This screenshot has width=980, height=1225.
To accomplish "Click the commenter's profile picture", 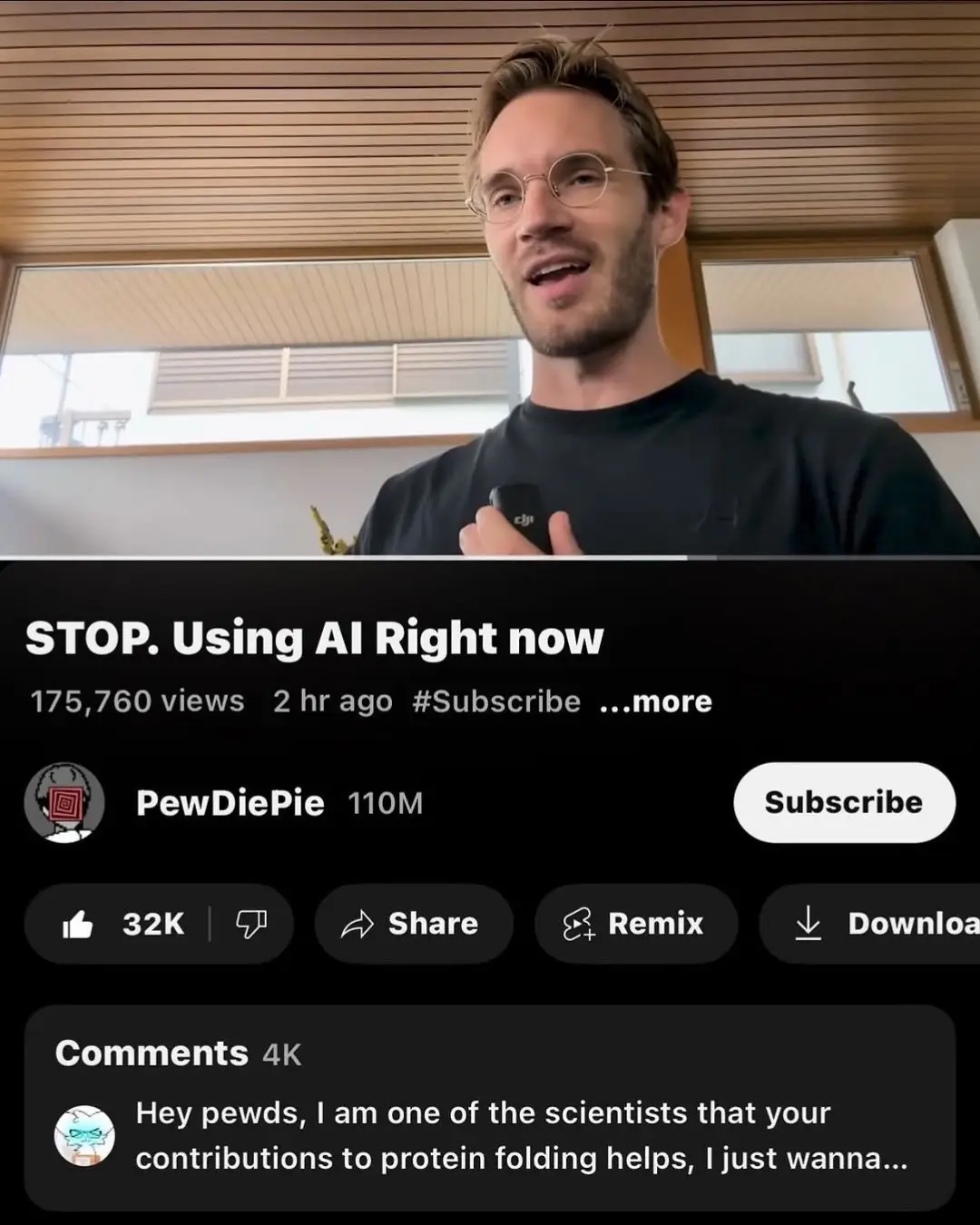I will click(x=84, y=1134).
